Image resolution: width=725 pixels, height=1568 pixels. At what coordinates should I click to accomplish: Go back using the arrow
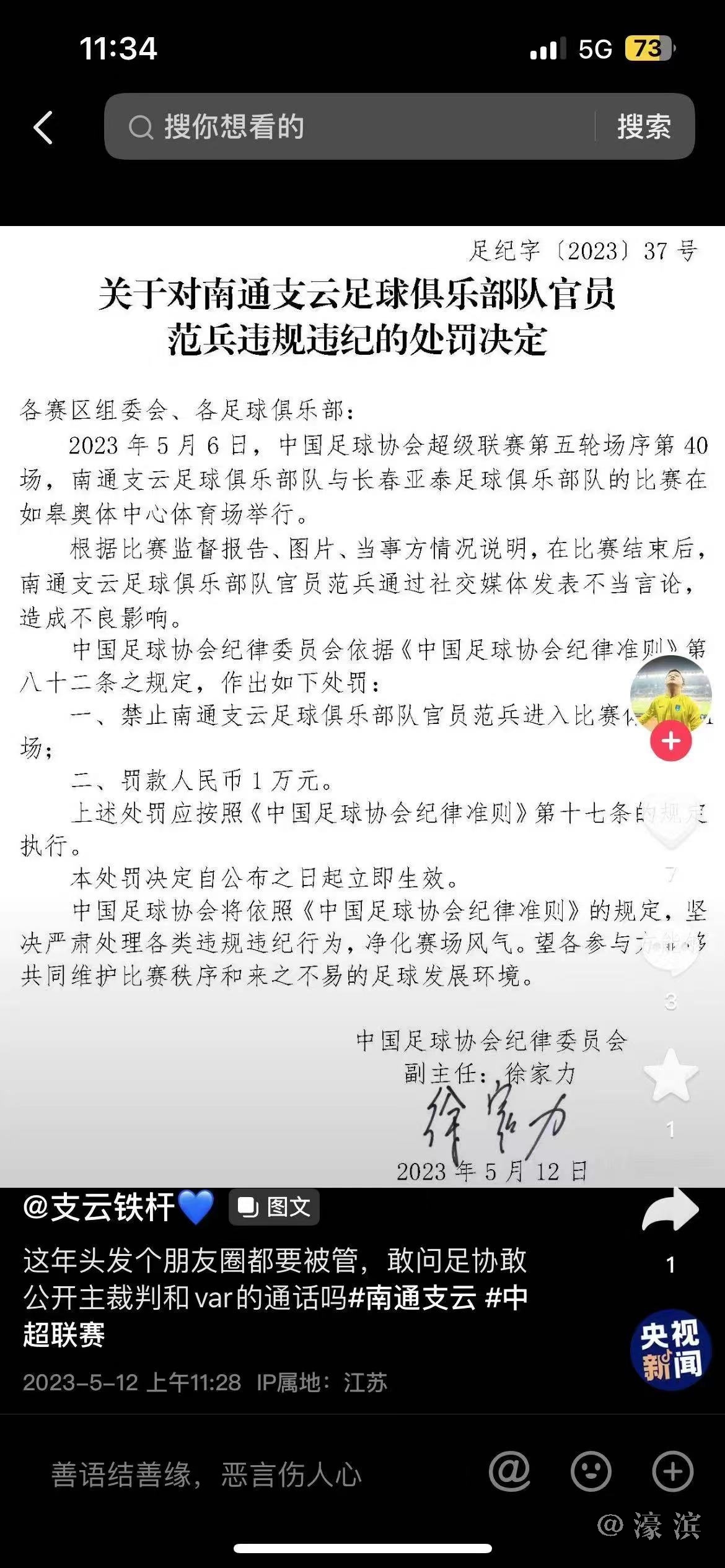[x=43, y=128]
